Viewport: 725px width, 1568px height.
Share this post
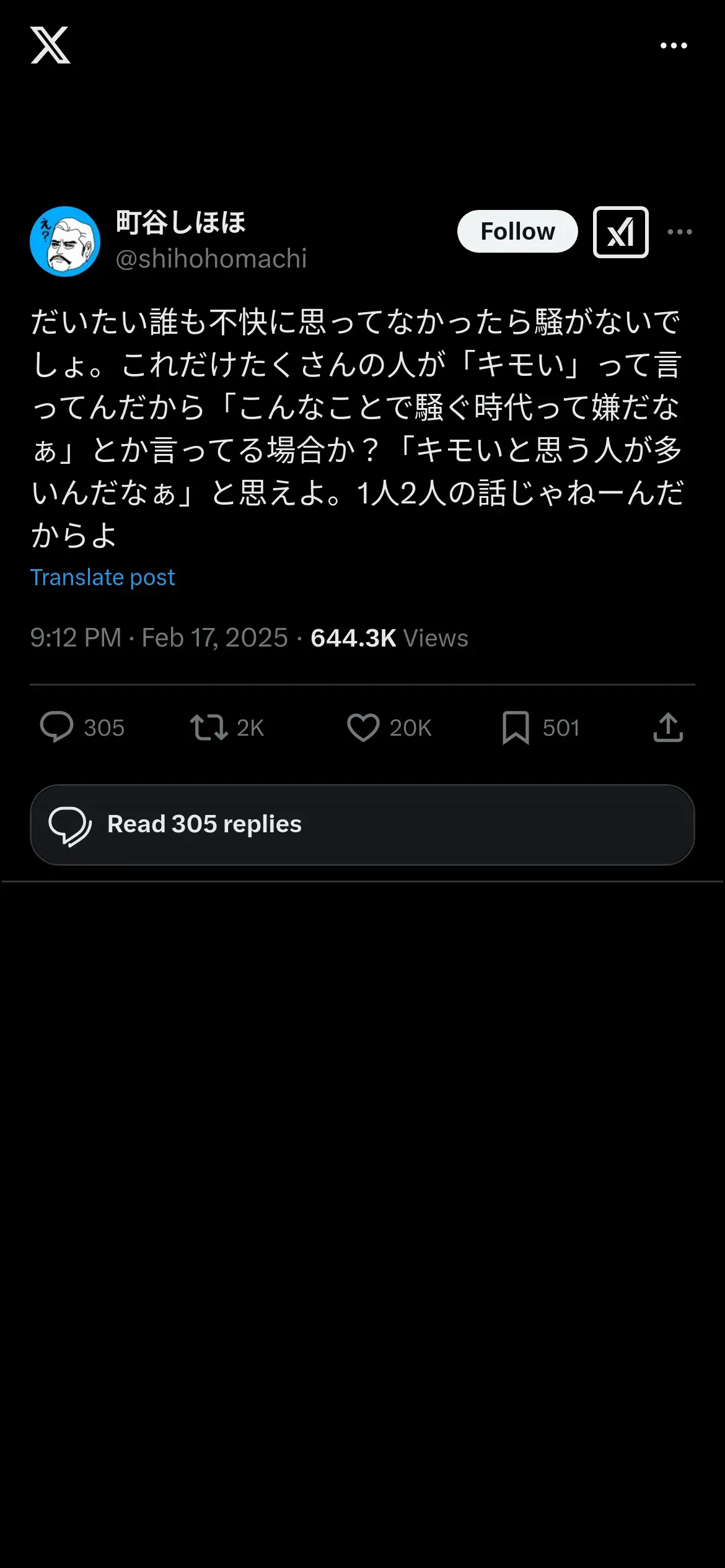click(668, 727)
